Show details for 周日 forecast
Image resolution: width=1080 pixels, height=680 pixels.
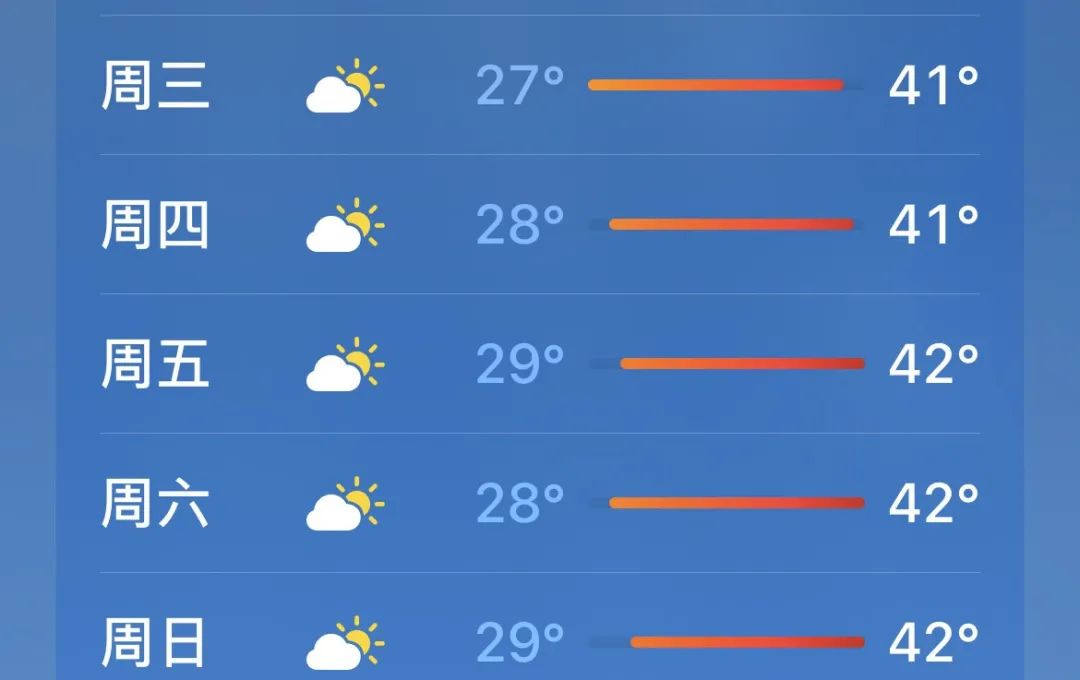[x=540, y=642]
